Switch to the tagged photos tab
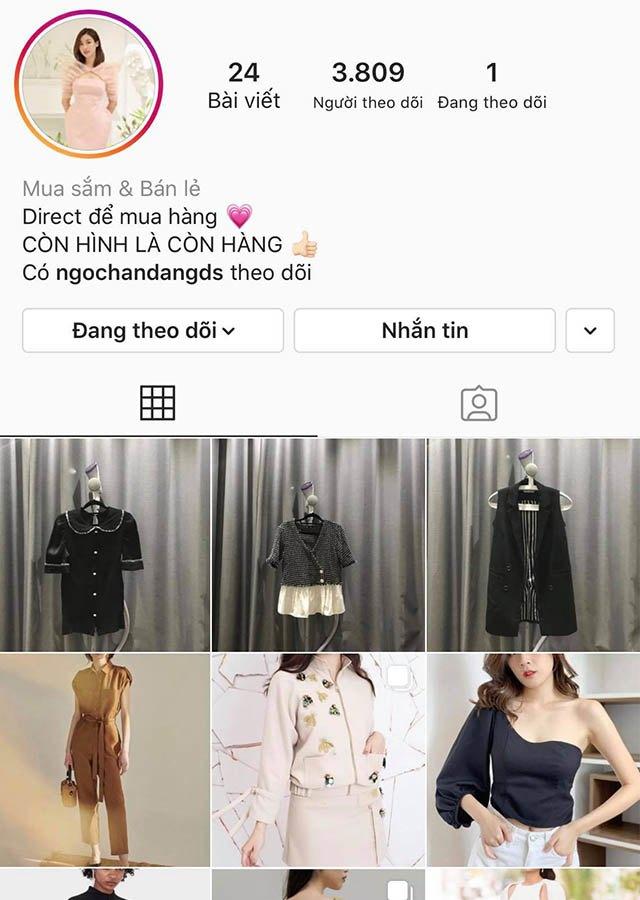Viewport: 640px width, 900px height. [x=479, y=403]
